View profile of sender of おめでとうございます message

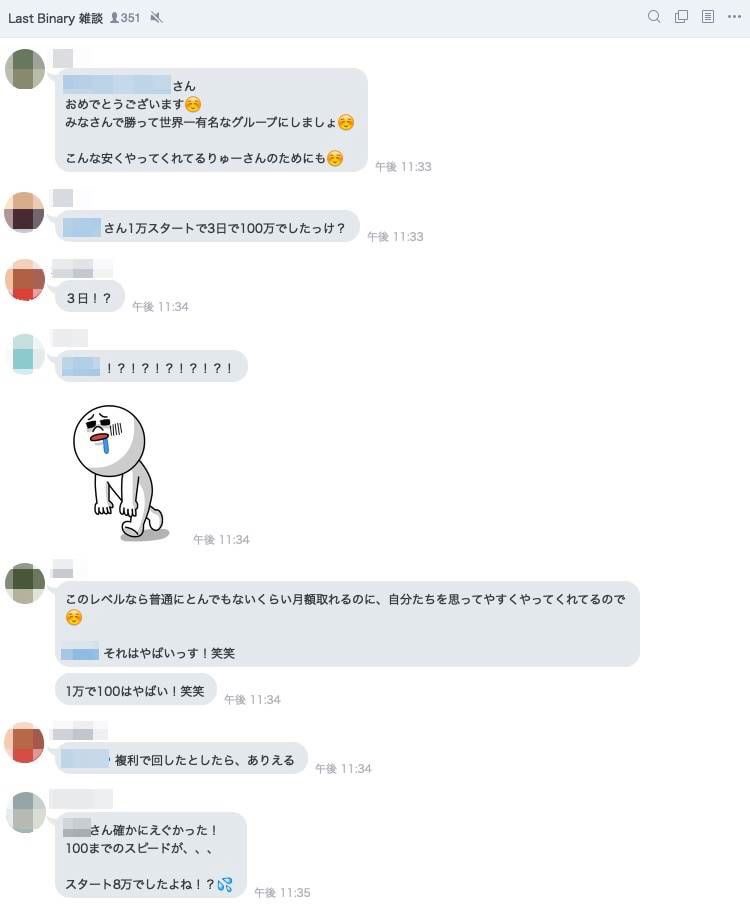(25, 69)
